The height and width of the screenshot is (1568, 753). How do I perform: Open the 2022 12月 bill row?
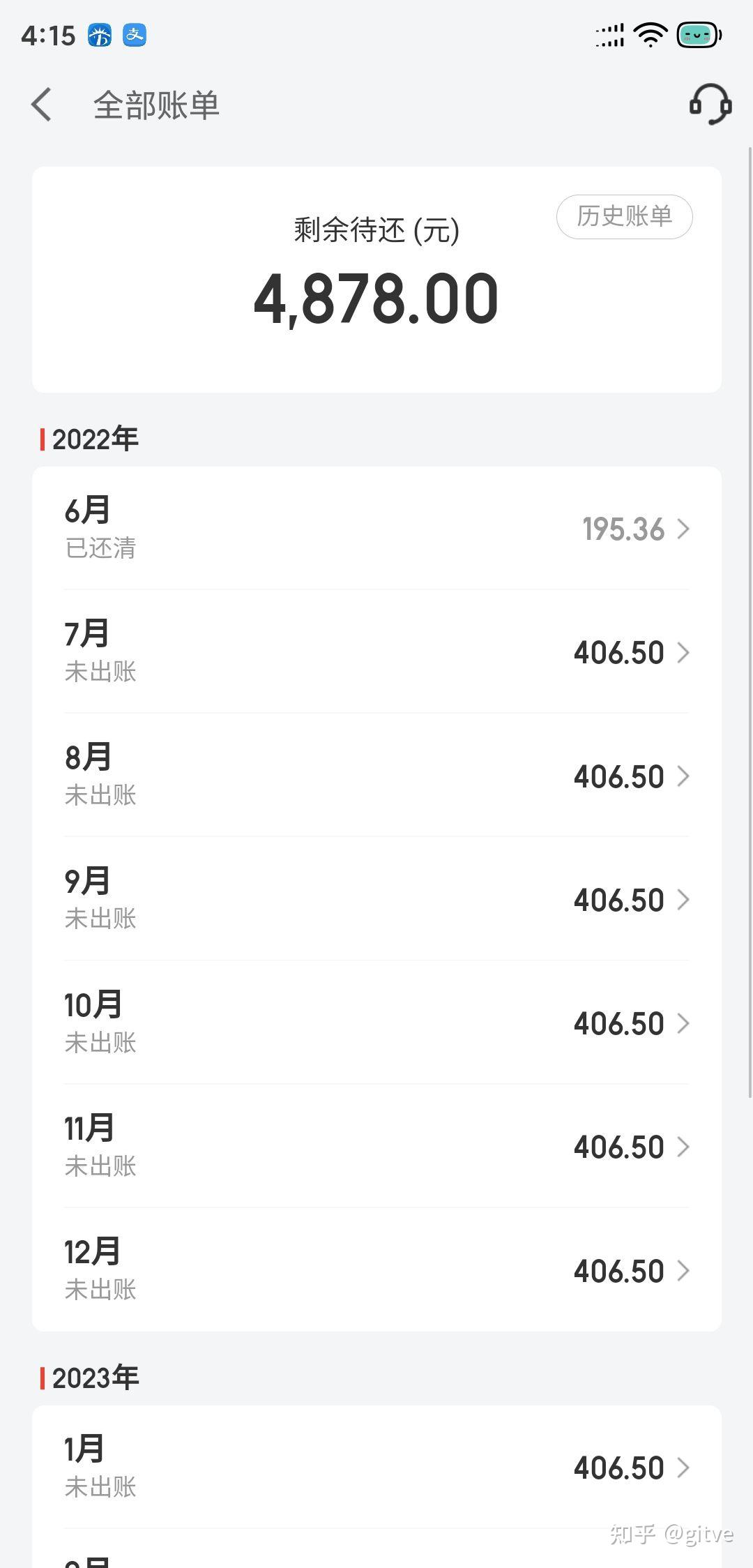coord(376,1270)
